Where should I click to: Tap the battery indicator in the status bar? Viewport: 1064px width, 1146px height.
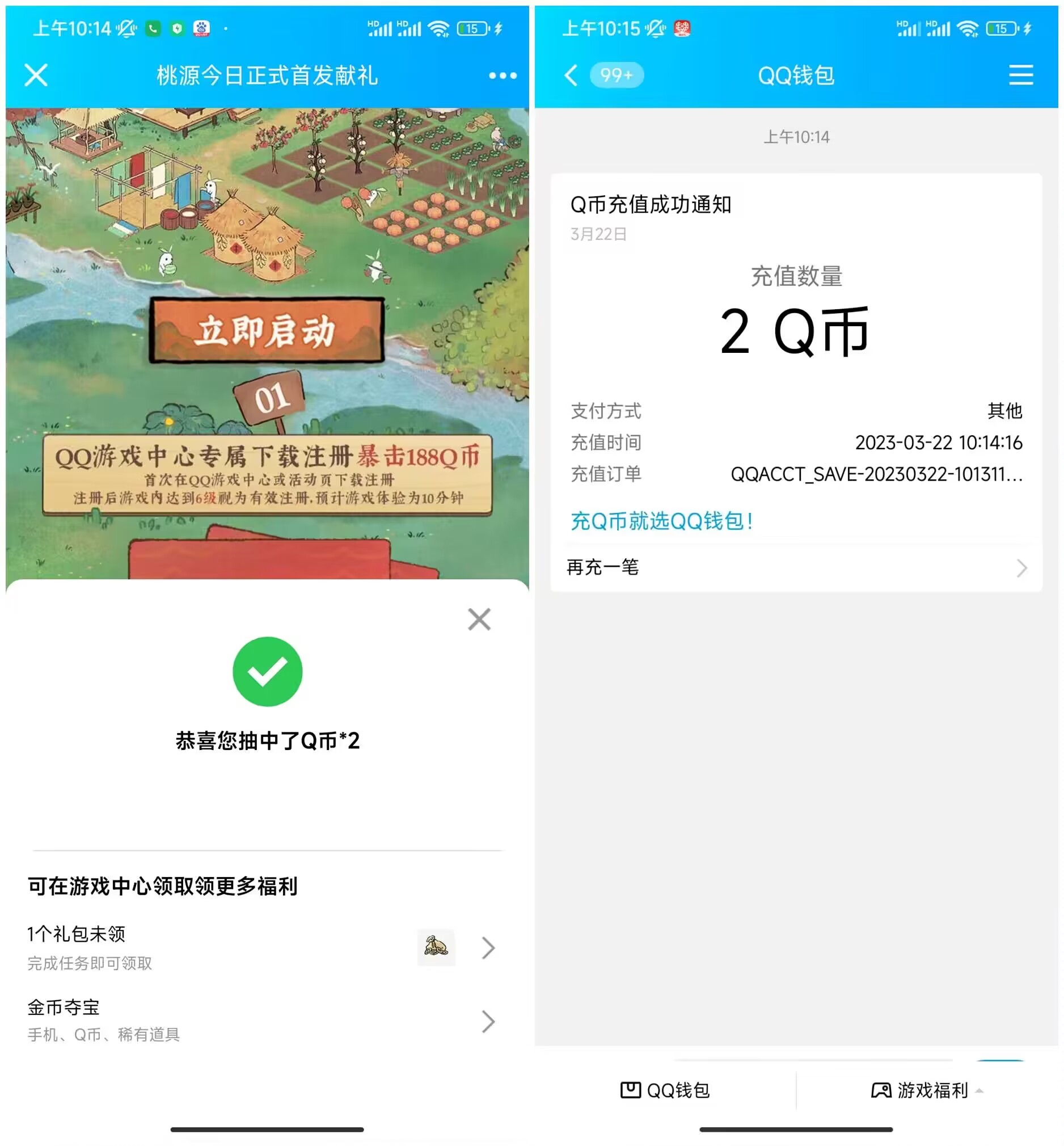pos(472,27)
